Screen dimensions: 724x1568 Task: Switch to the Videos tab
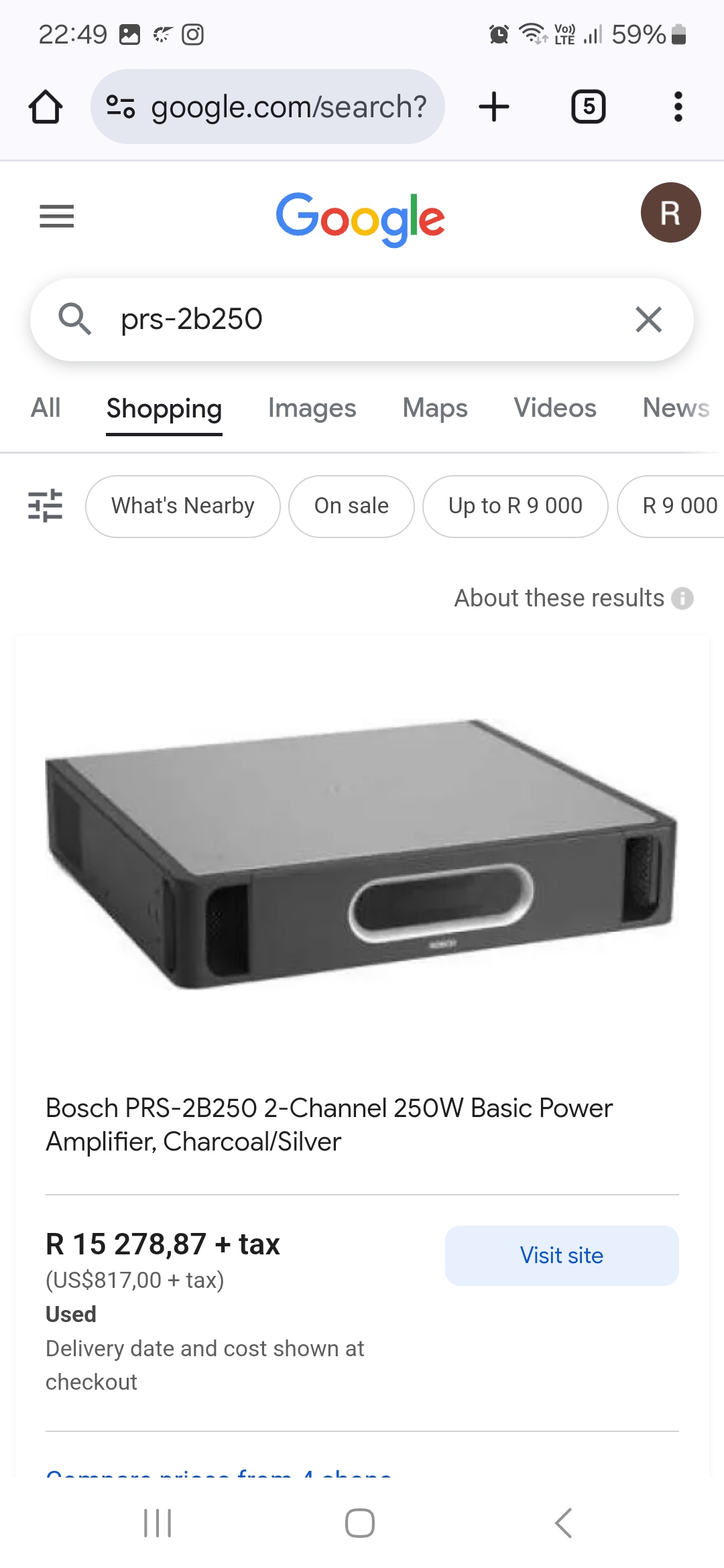click(554, 407)
